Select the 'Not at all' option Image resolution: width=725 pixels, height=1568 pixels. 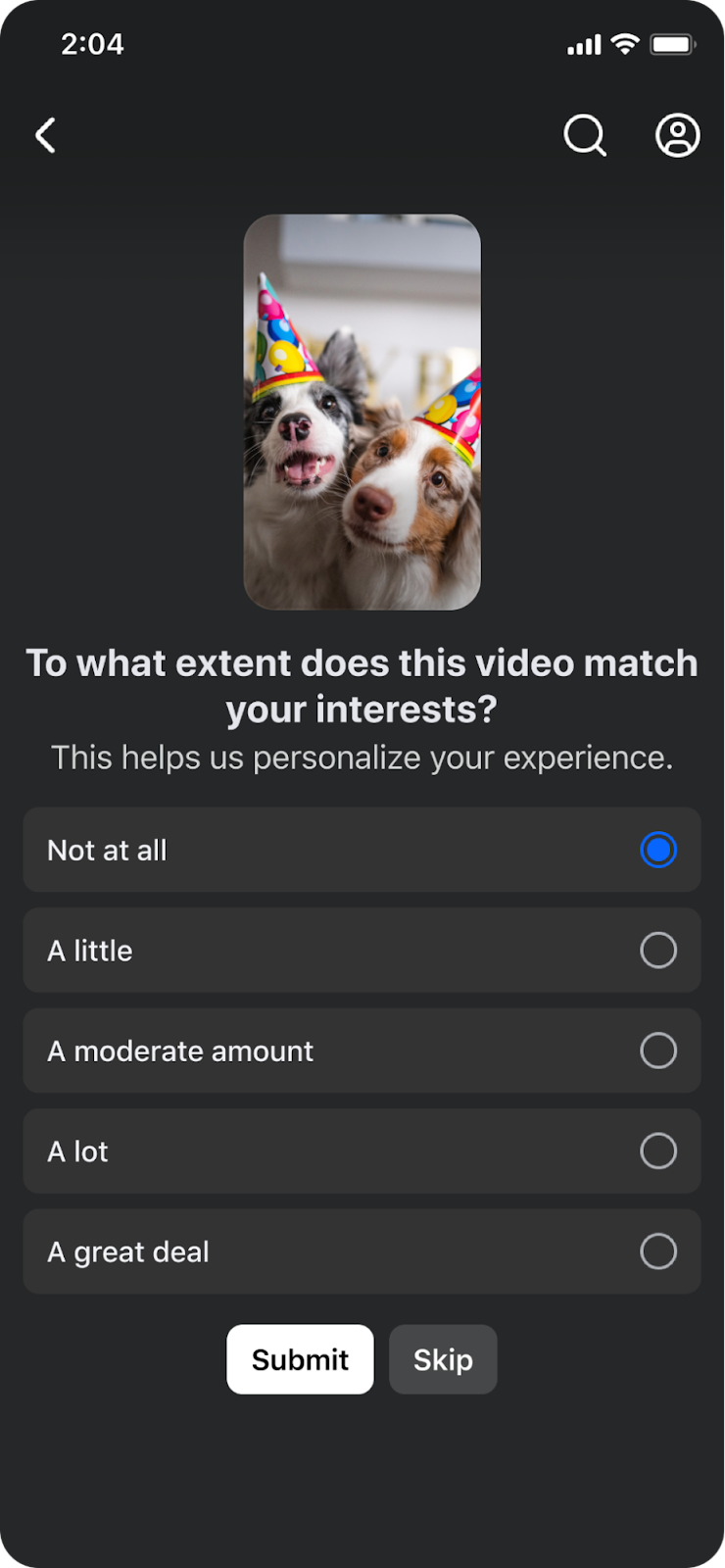tap(362, 850)
